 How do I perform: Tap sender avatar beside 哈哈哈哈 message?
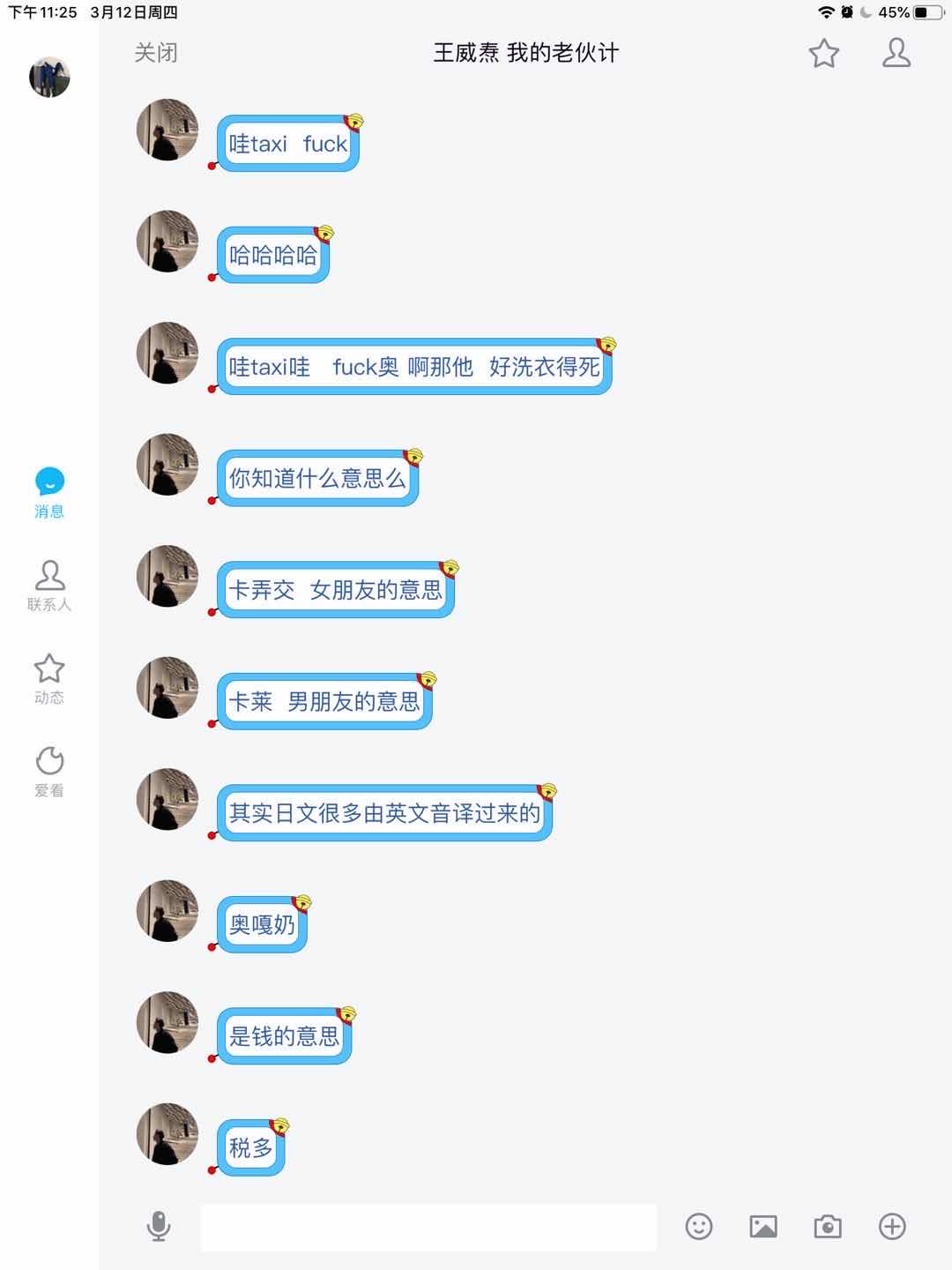pos(167,241)
